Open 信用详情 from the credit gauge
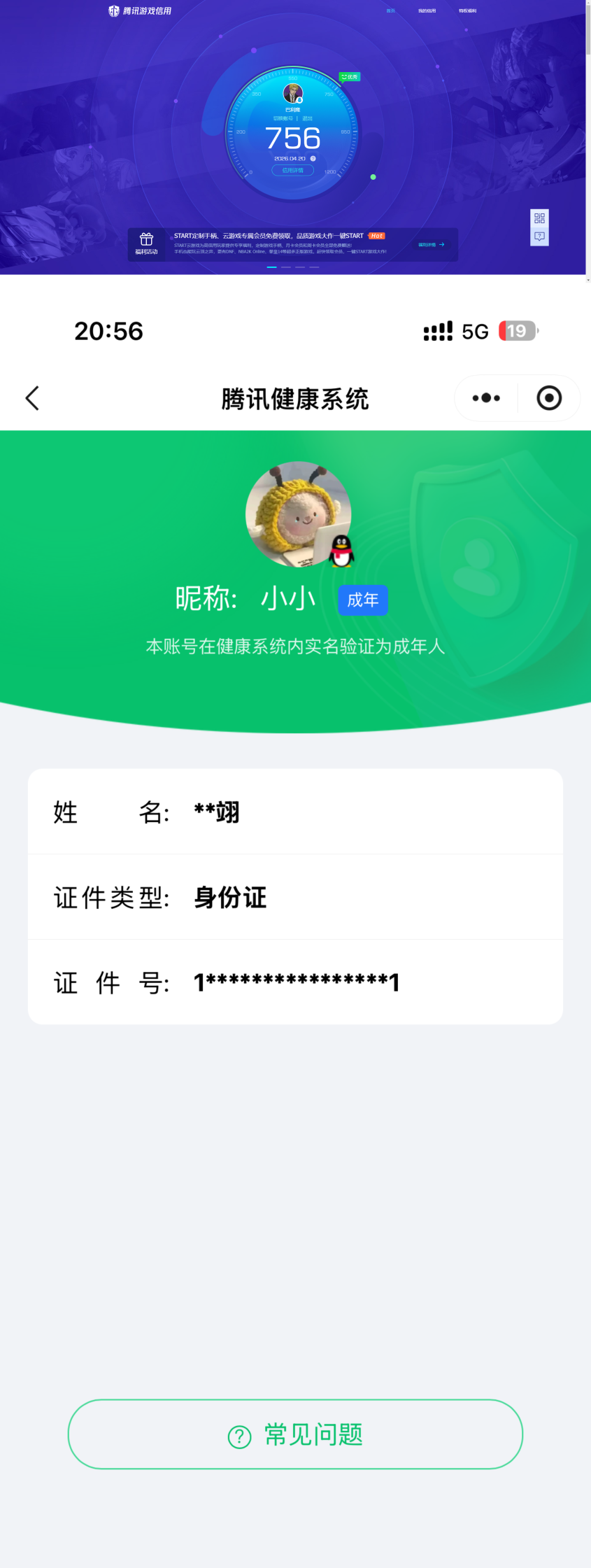Screen dimensions: 591x1568 [294, 171]
